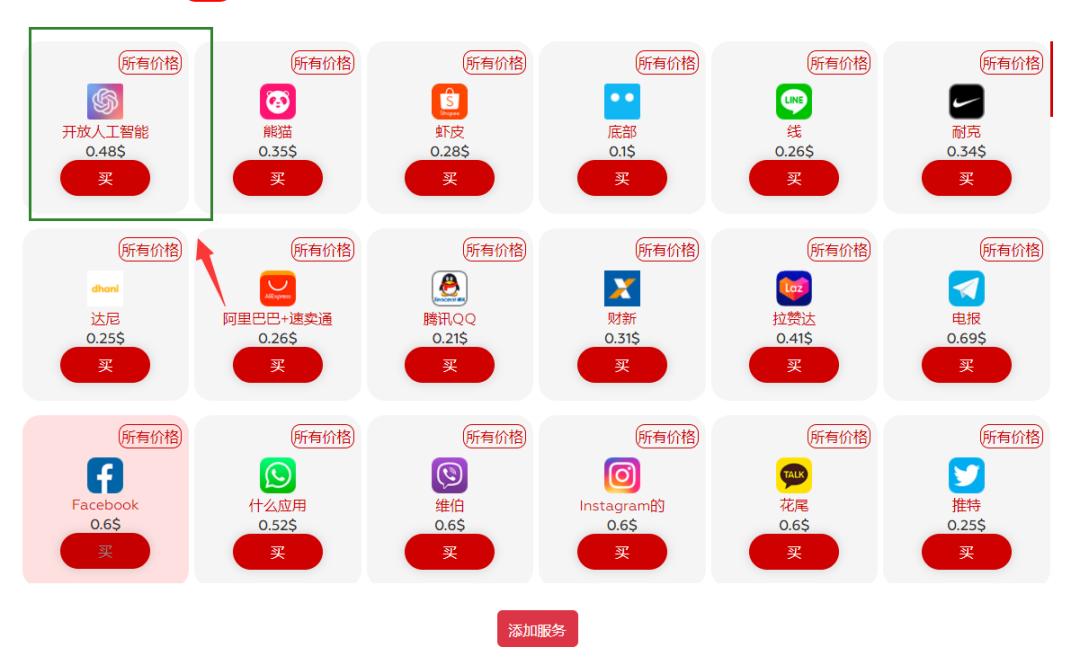
Task: Buy the 阿里巴巴+速卖通 service
Action: pyautogui.click(x=277, y=365)
